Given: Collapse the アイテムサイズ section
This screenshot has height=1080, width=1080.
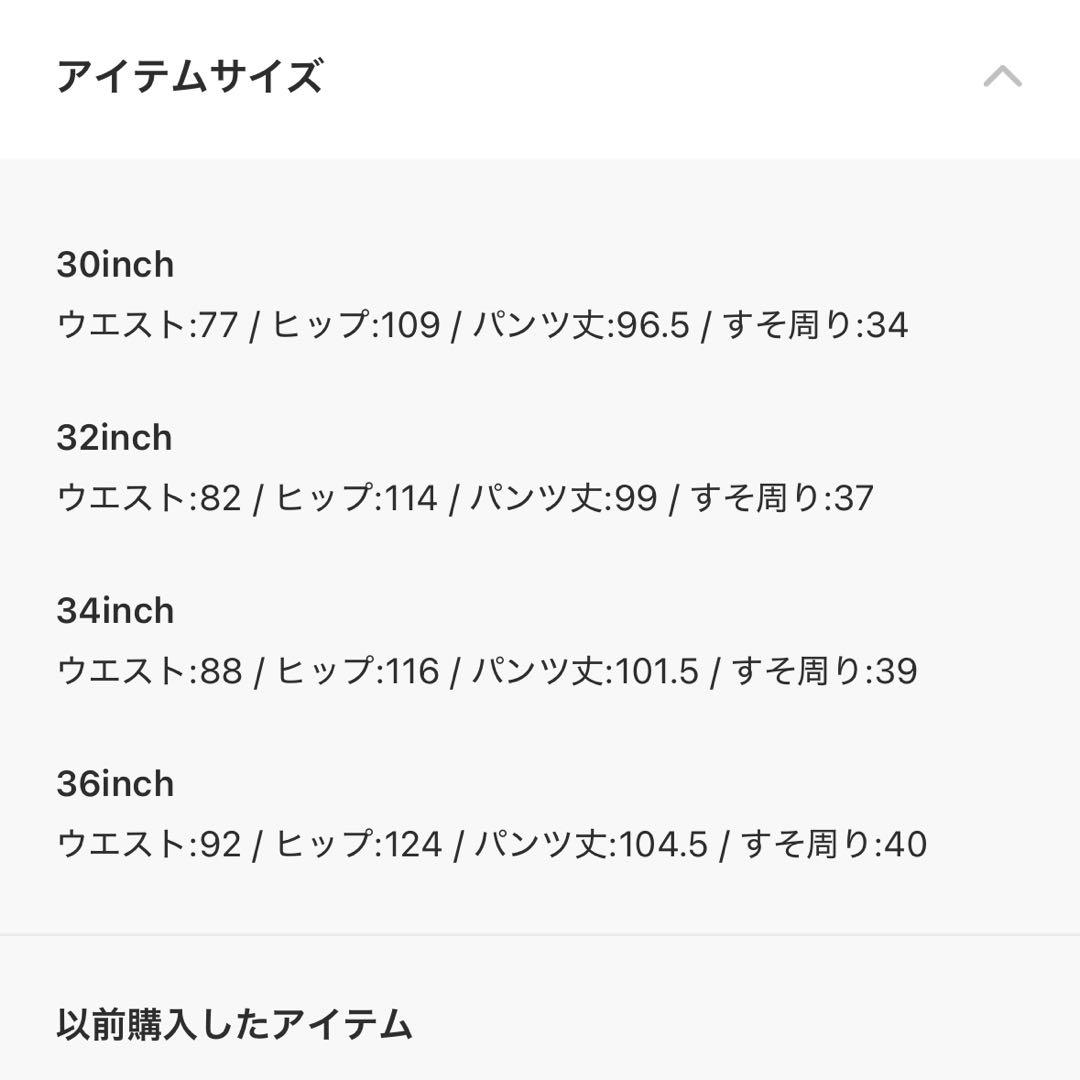Looking at the screenshot, I should [1002, 77].
